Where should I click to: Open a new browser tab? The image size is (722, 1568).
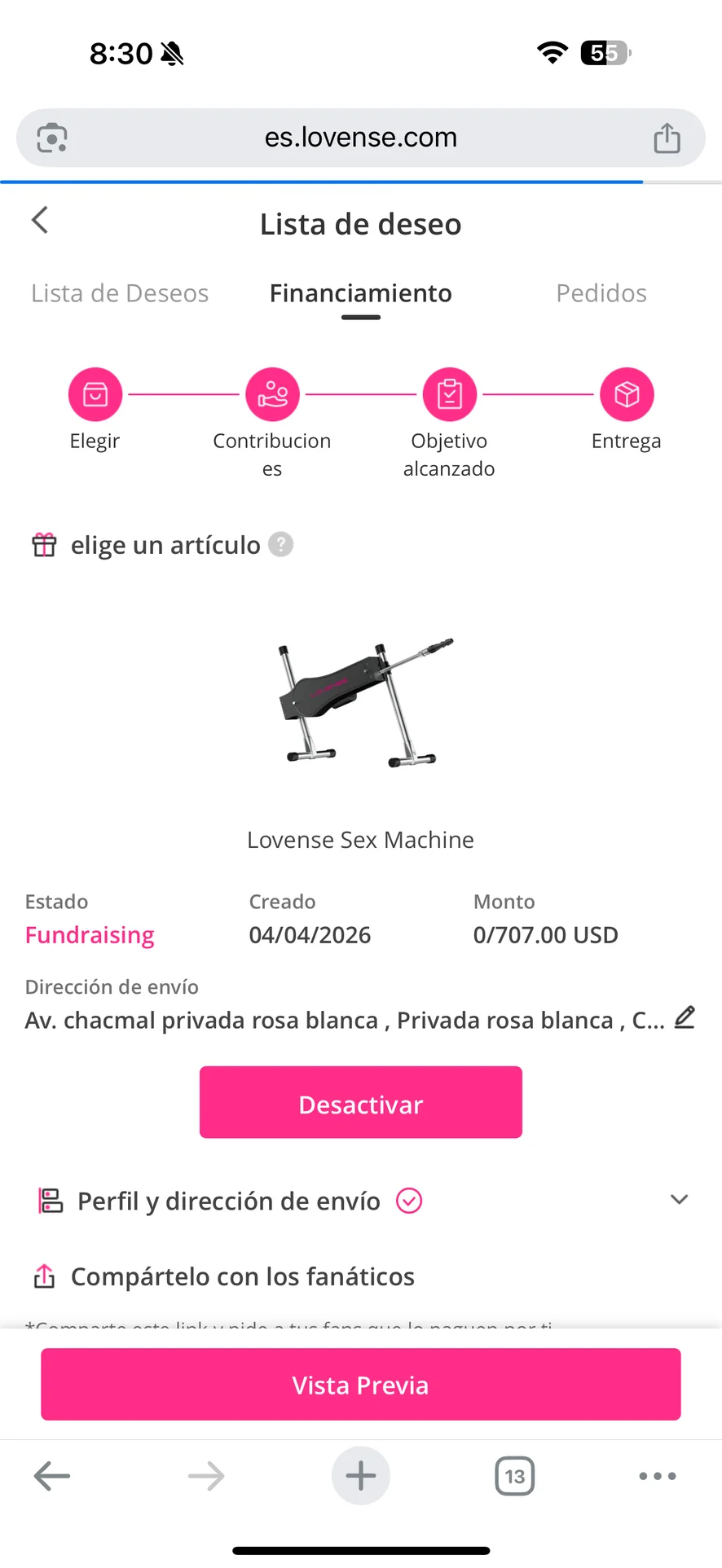360,1476
